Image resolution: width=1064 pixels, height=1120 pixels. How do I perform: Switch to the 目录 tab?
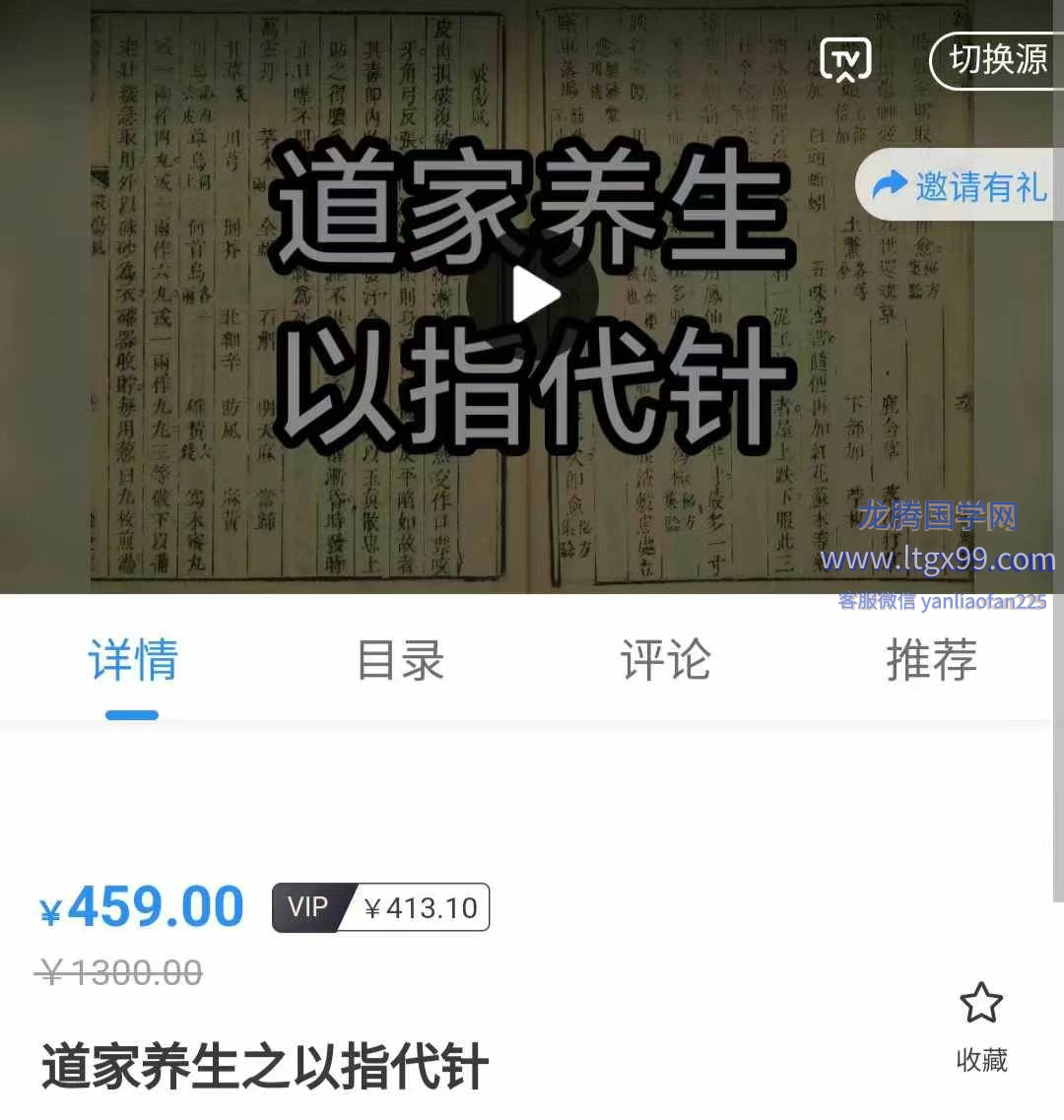pyautogui.click(x=400, y=660)
